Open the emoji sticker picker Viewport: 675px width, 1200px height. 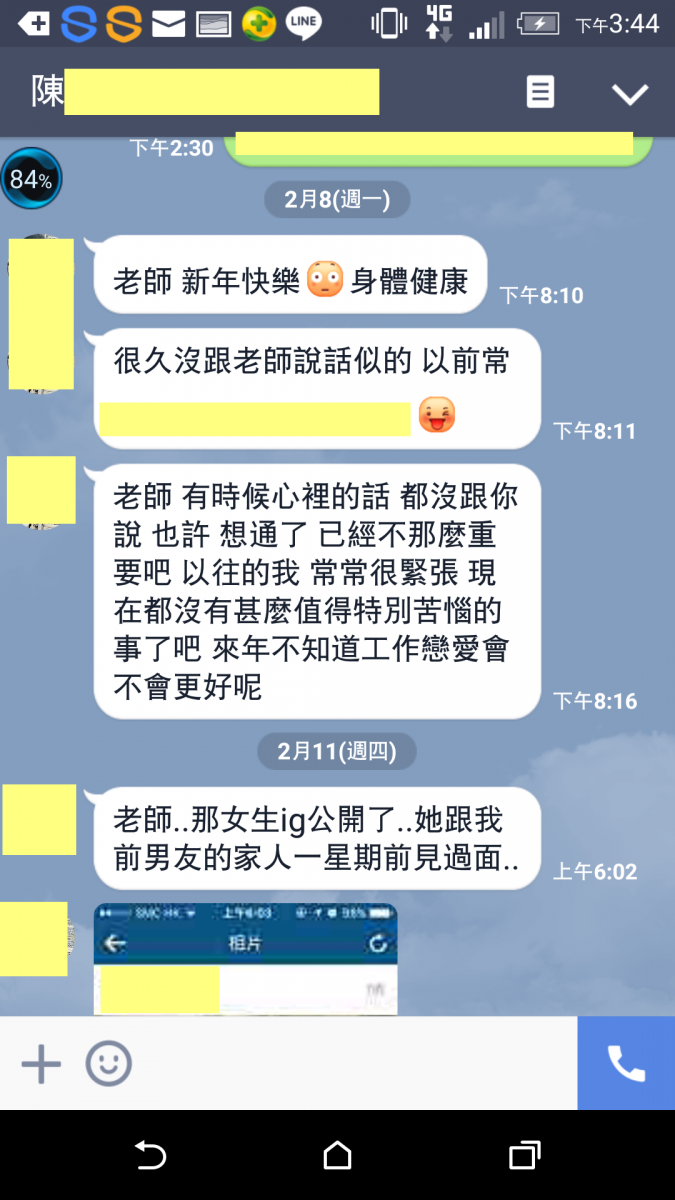[108, 1064]
